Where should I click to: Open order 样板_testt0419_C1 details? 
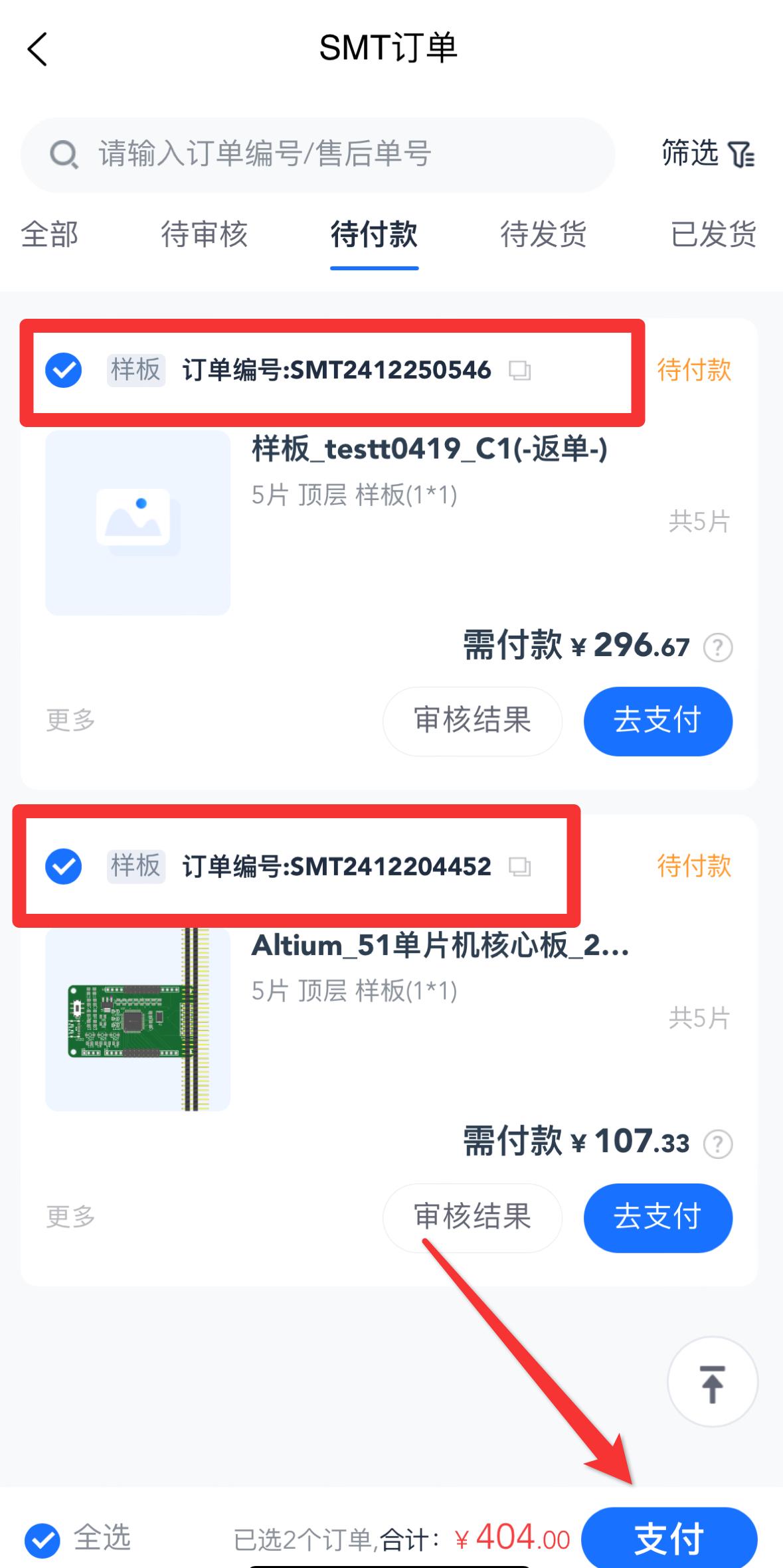(x=429, y=450)
